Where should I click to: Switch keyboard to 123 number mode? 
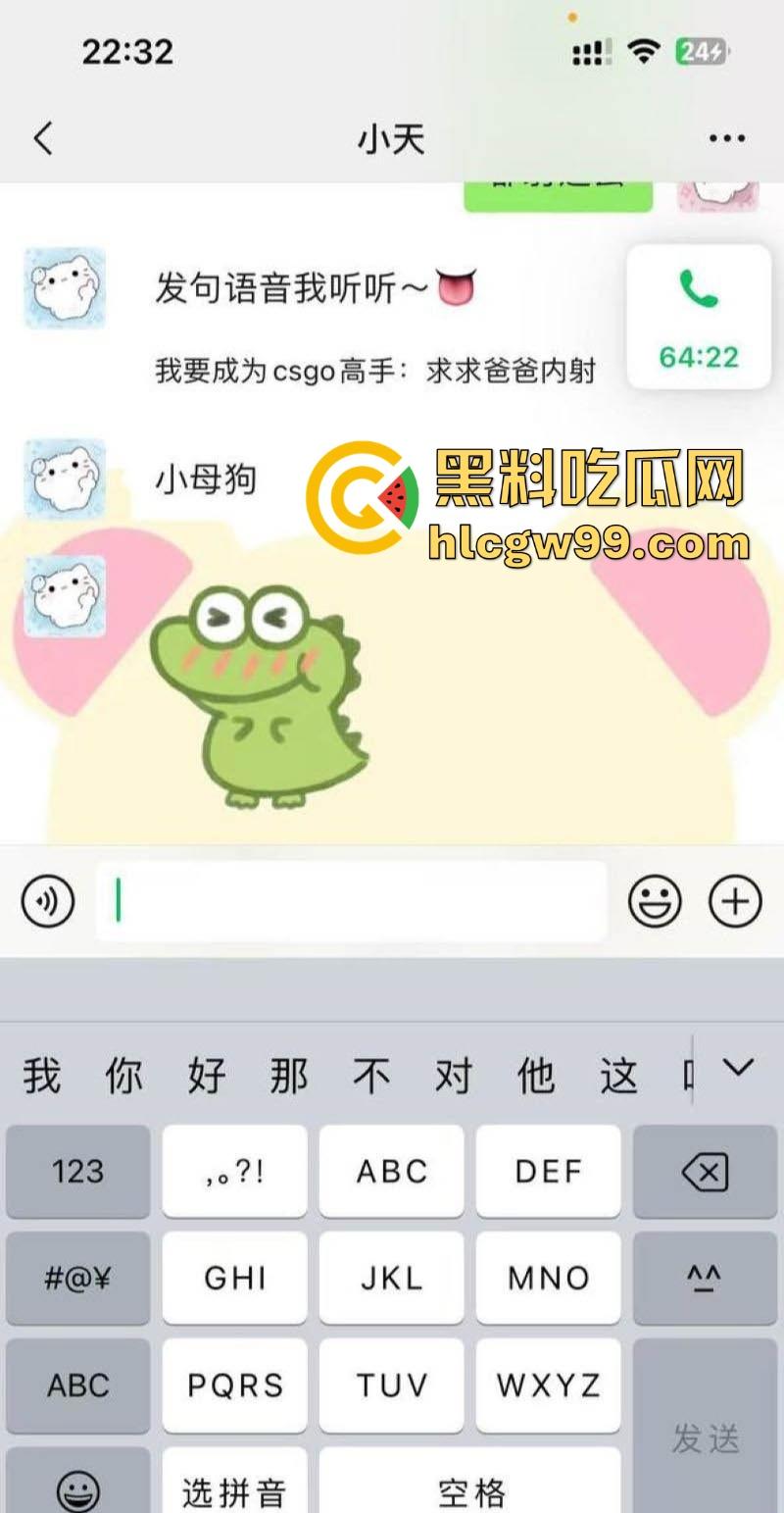point(77,1171)
